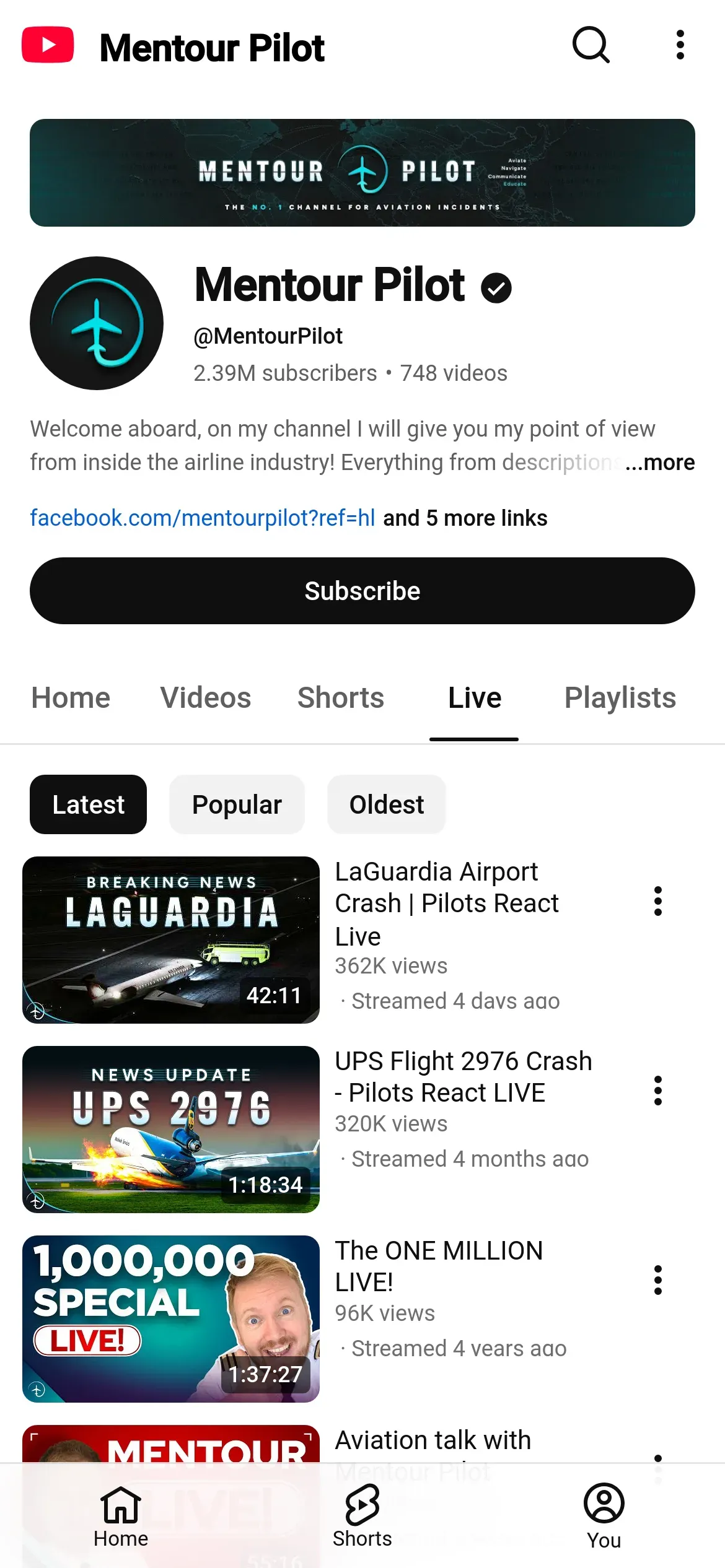Image resolution: width=725 pixels, height=1568 pixels.
Task: Open the facebook.com/mentourpilot link
Action: coord(203,518)
